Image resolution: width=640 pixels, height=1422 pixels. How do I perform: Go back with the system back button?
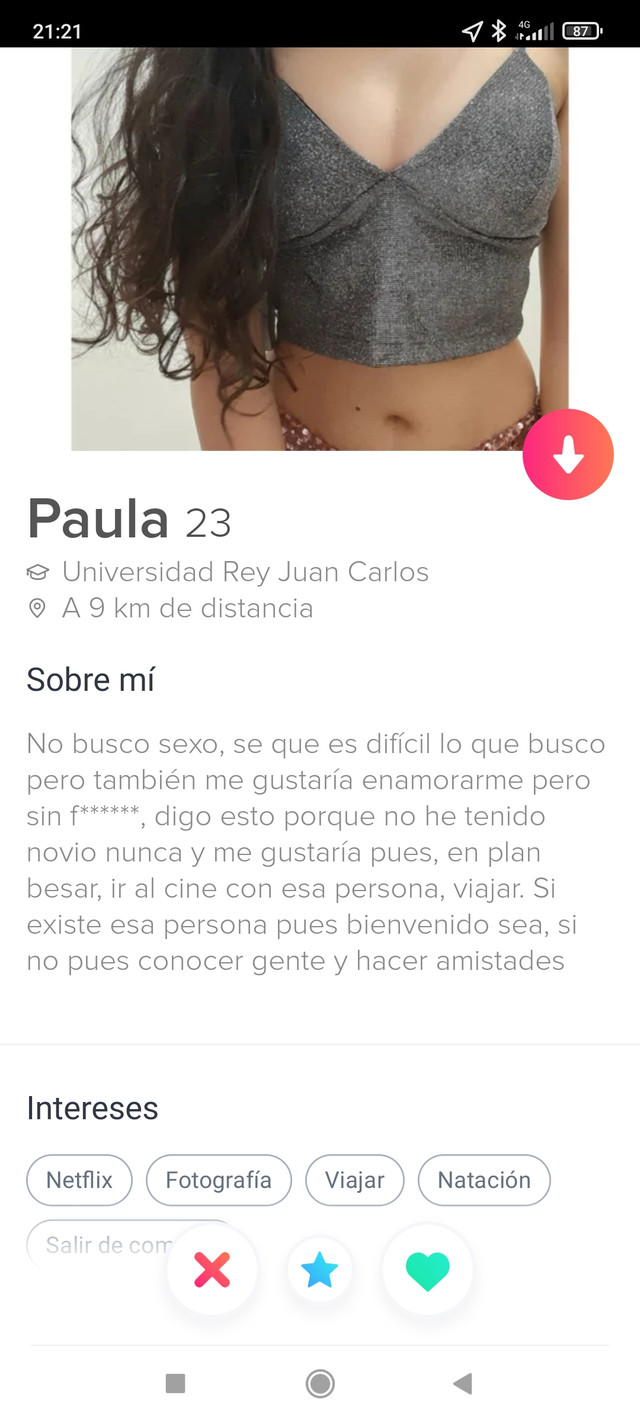pos(462,1384)
